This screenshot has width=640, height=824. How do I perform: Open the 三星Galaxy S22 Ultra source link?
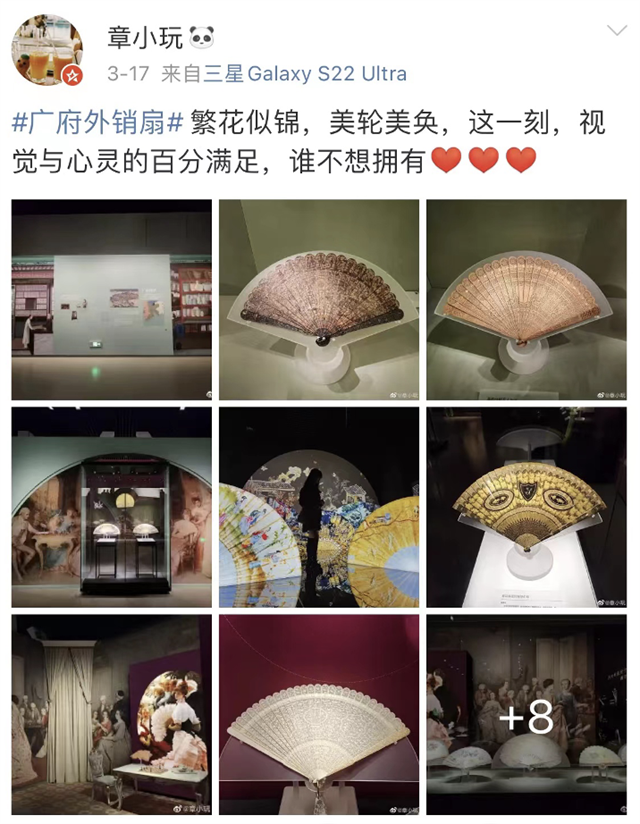(x=305, y=74)
